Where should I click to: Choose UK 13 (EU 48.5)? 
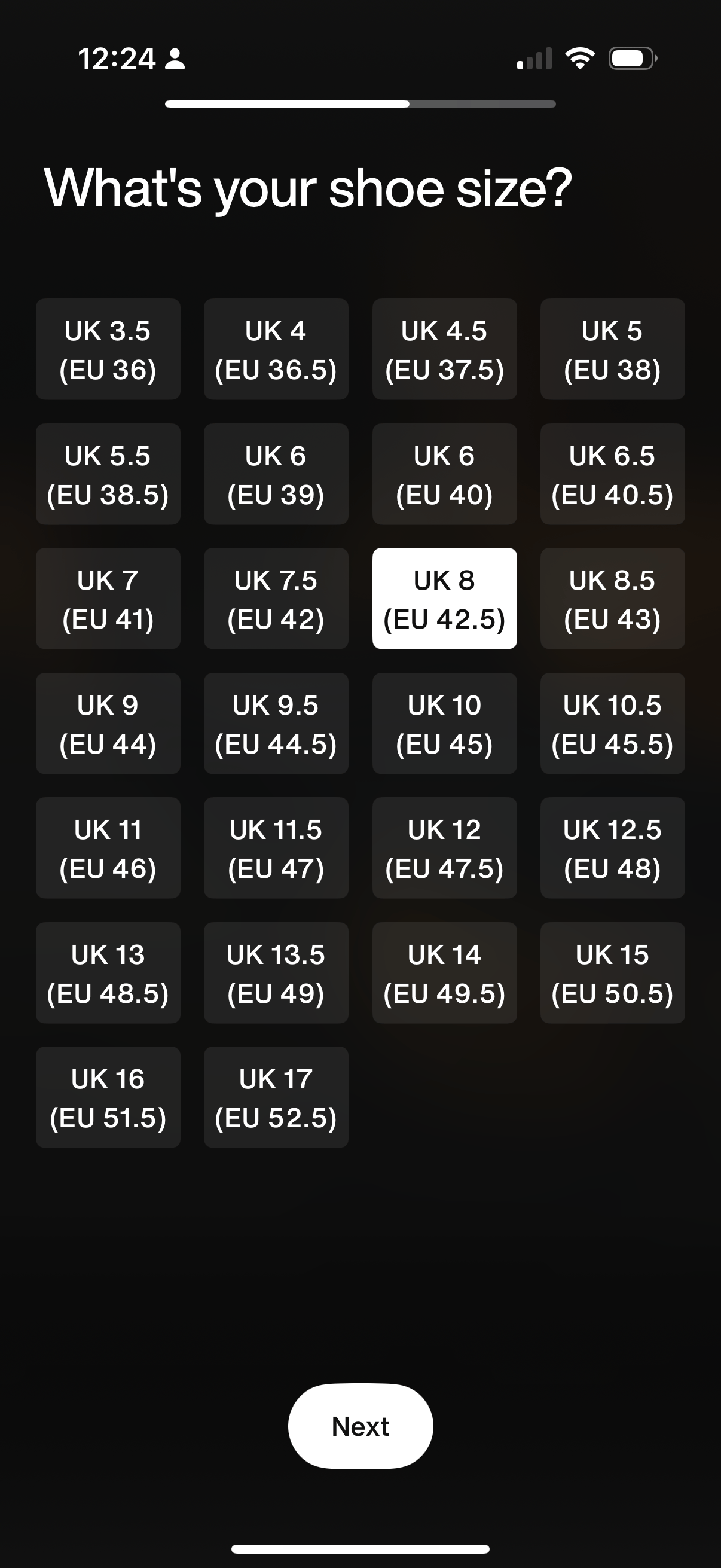(x=108, y=973)
